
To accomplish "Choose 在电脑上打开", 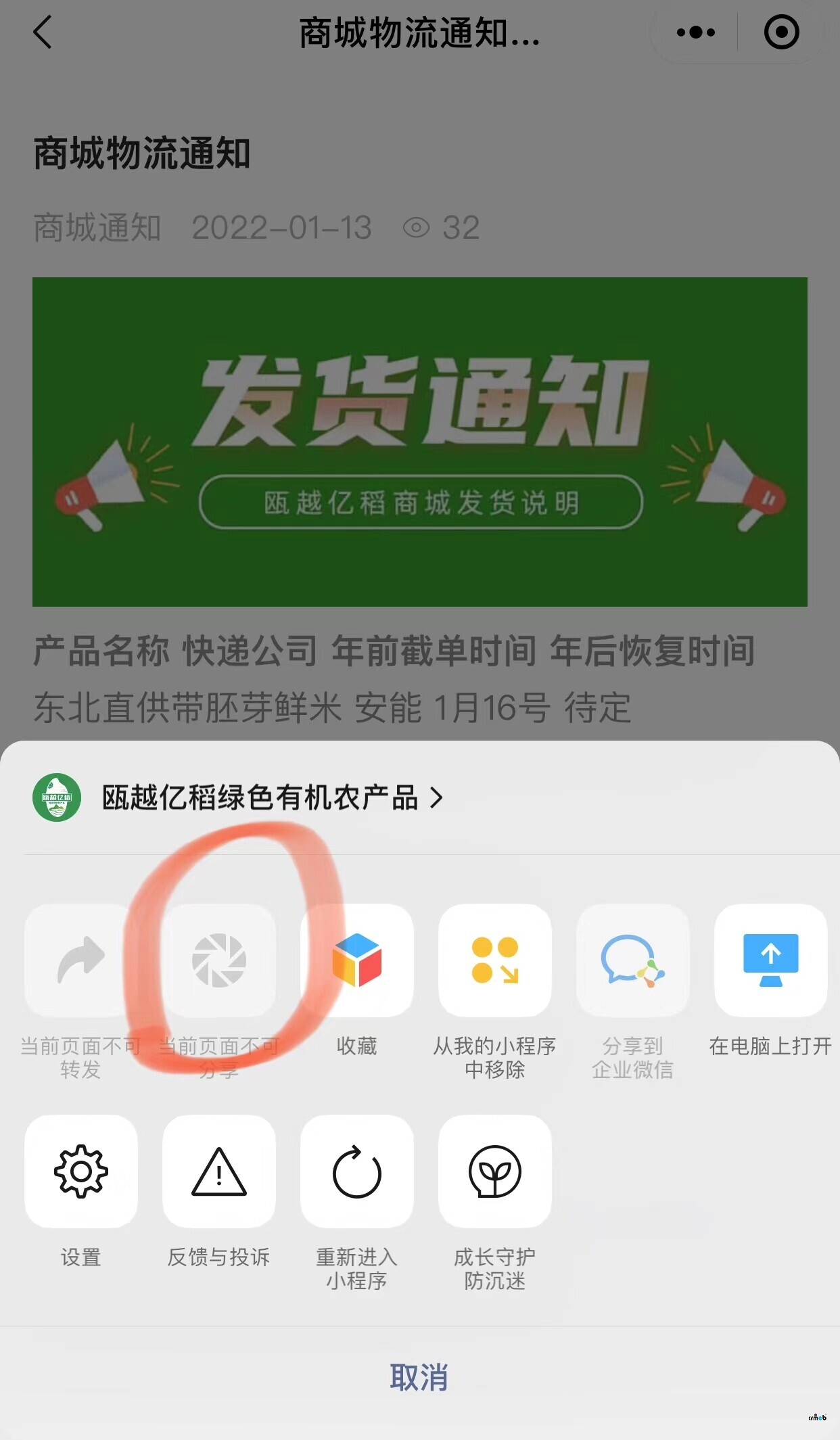I will pos(770,960).
